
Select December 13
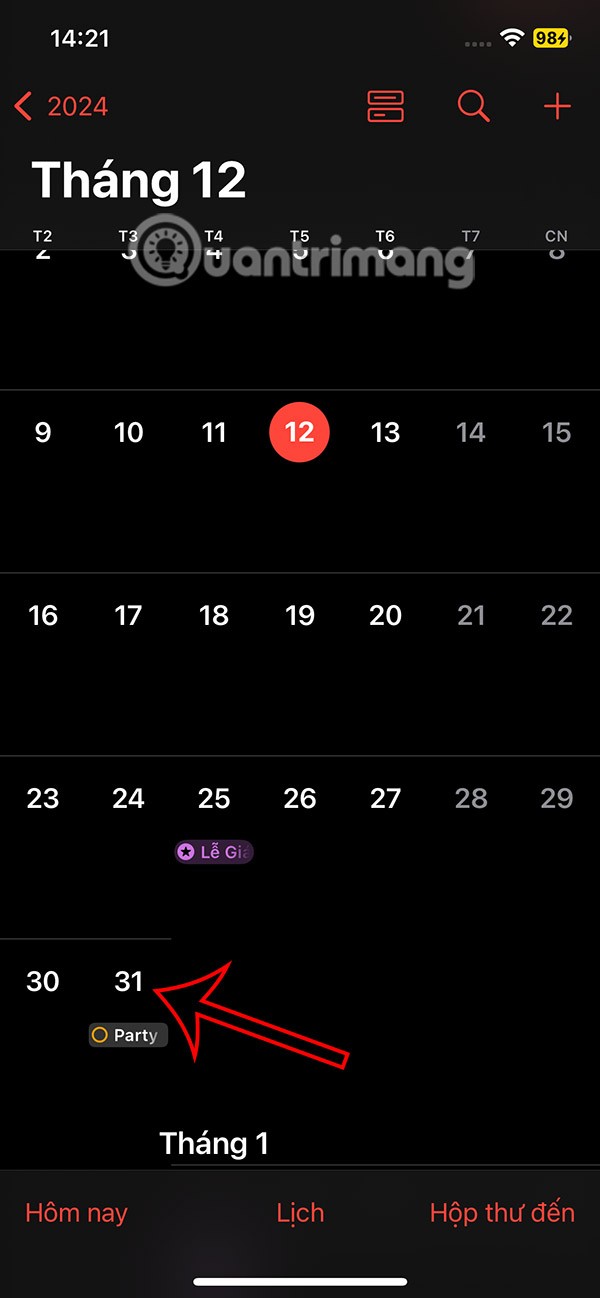[x=385, y=432]
